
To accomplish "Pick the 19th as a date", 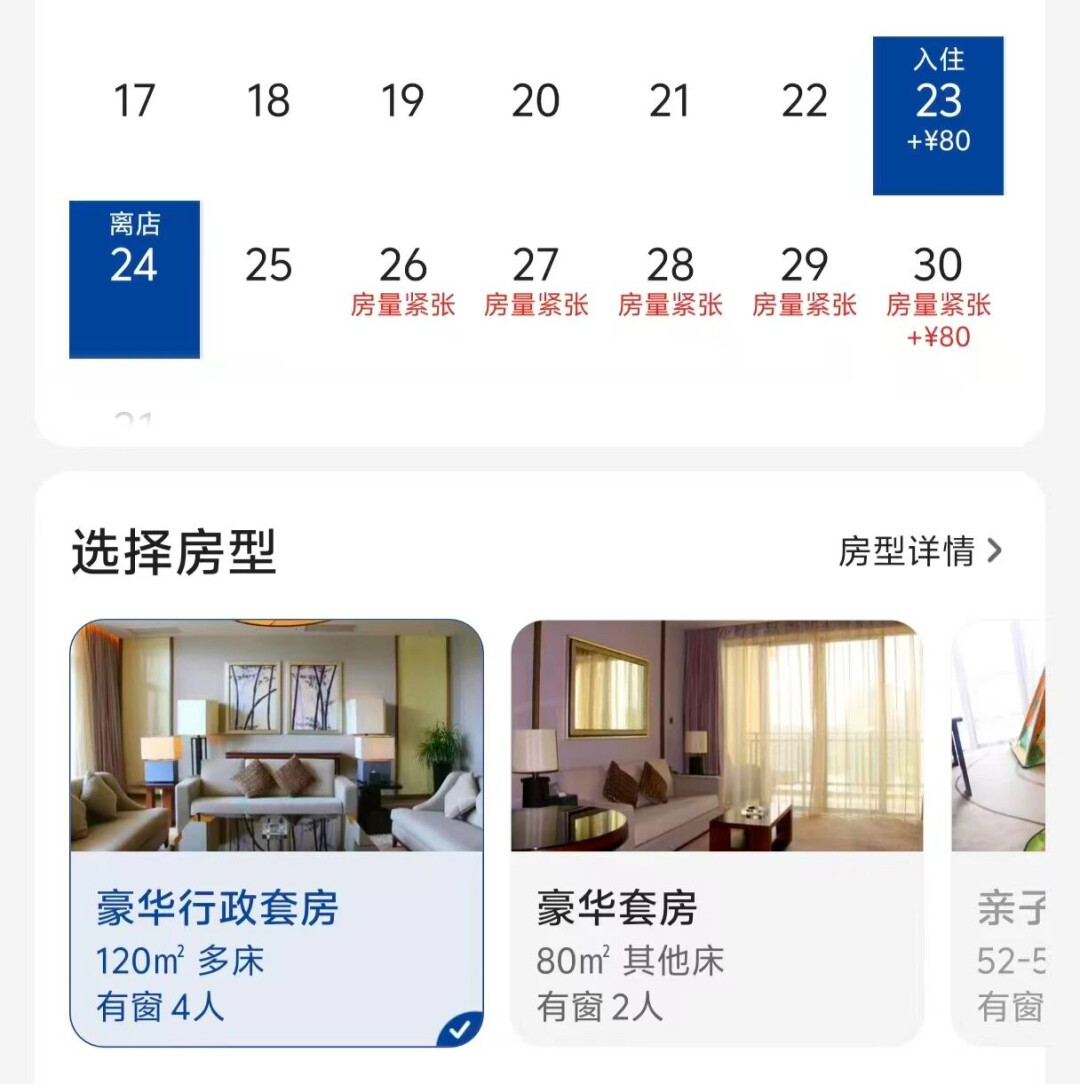I will point(402,102).
